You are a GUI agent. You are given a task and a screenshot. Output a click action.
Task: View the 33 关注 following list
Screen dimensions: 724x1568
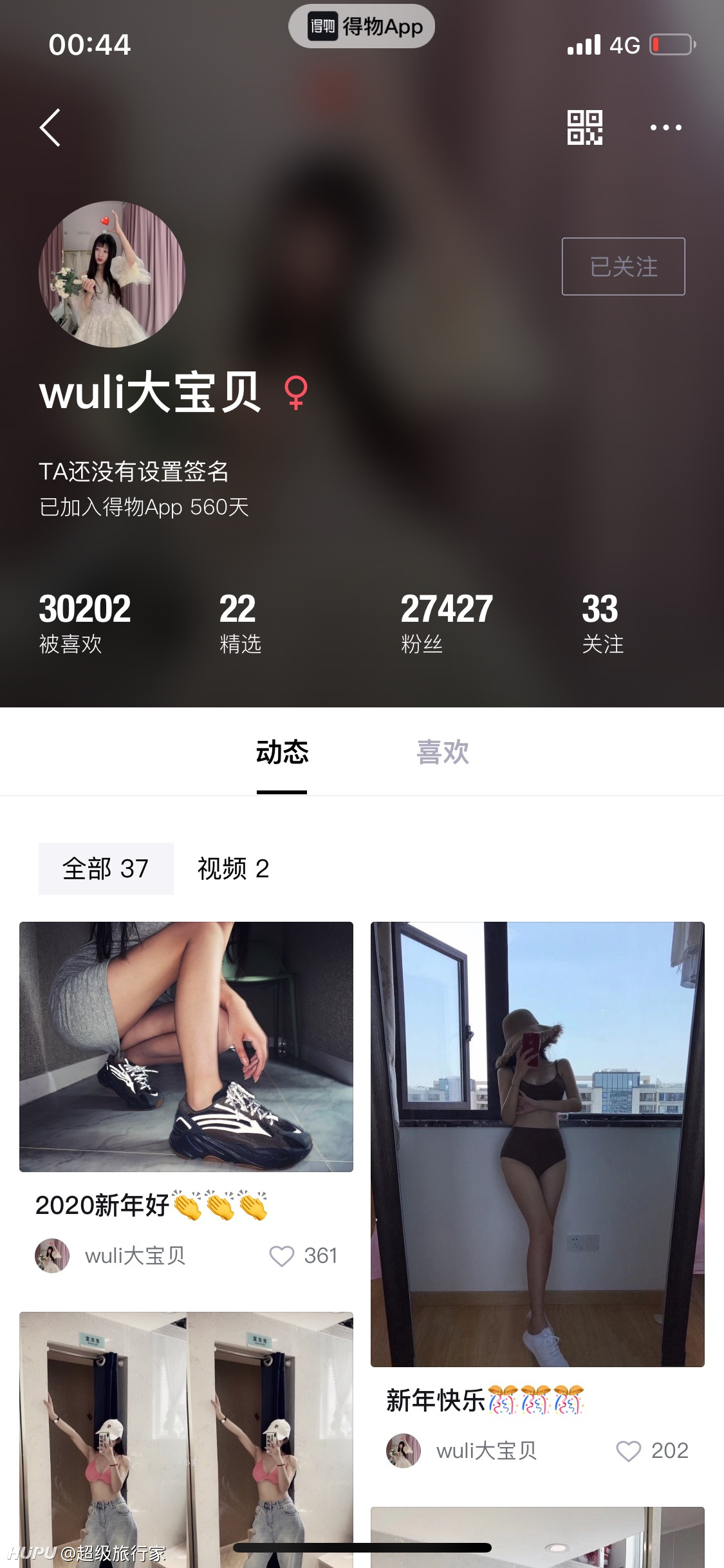tap(602, 622)
